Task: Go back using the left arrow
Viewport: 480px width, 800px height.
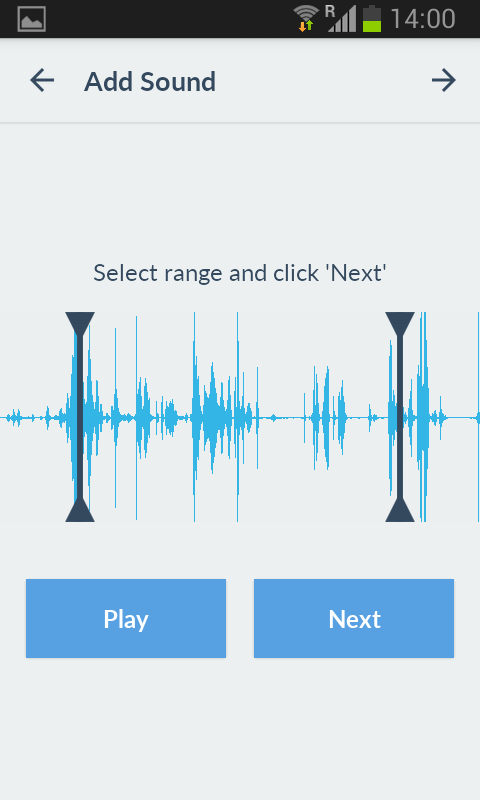Action: pyautogui.click(x=42, y=81)
